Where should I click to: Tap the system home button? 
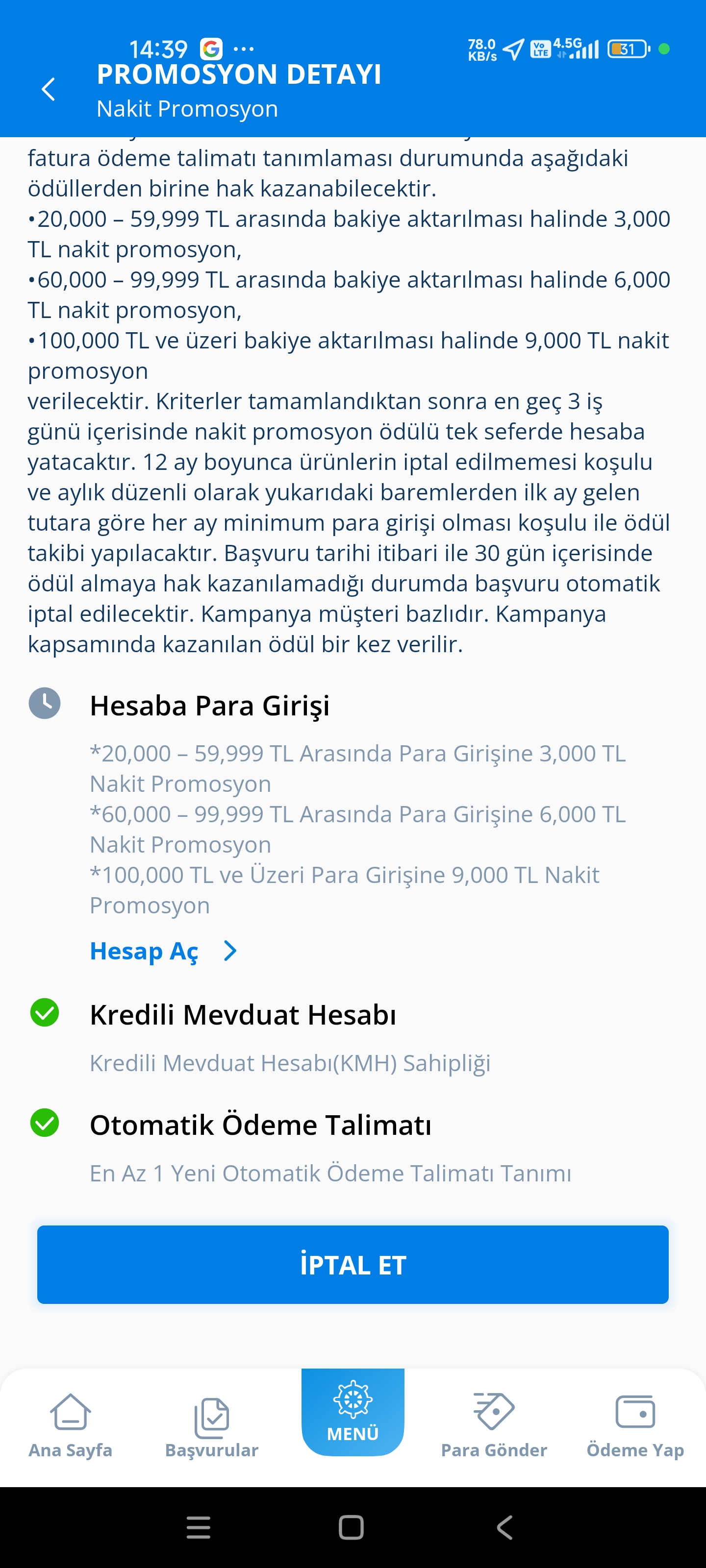351,1527
